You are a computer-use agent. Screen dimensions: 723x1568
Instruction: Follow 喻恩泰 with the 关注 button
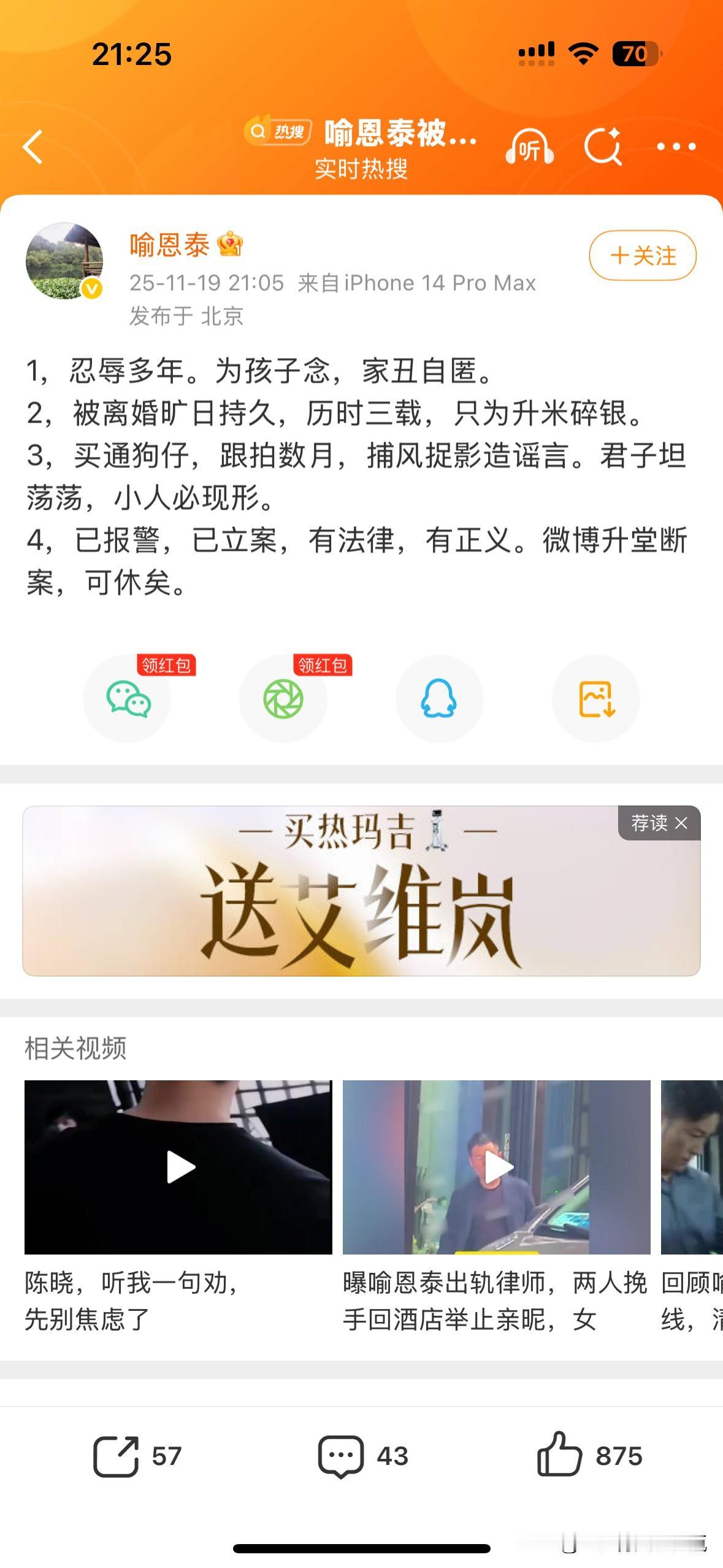click(x=642, y=256)
